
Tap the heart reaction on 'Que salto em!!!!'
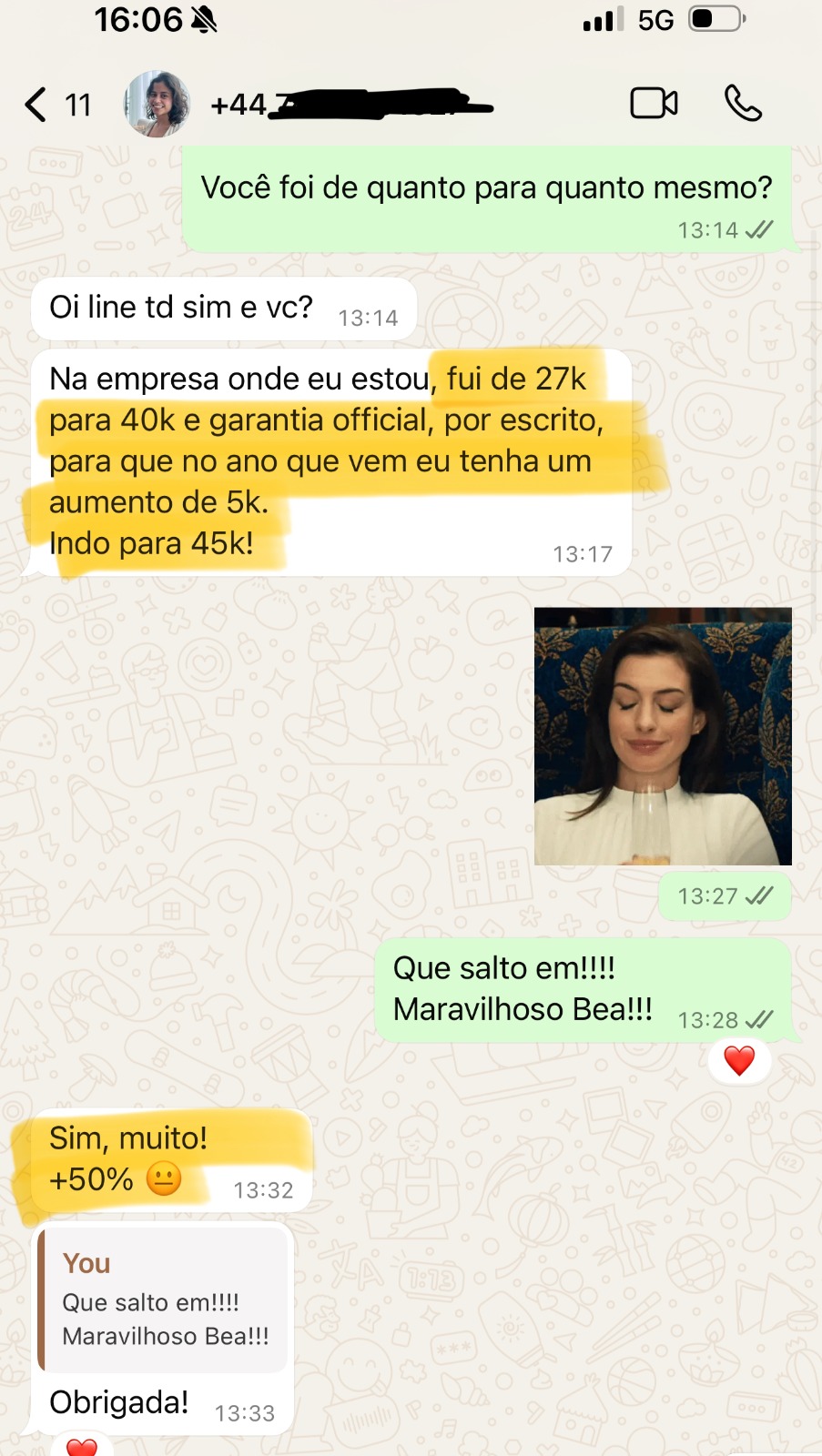(739, 1060)
